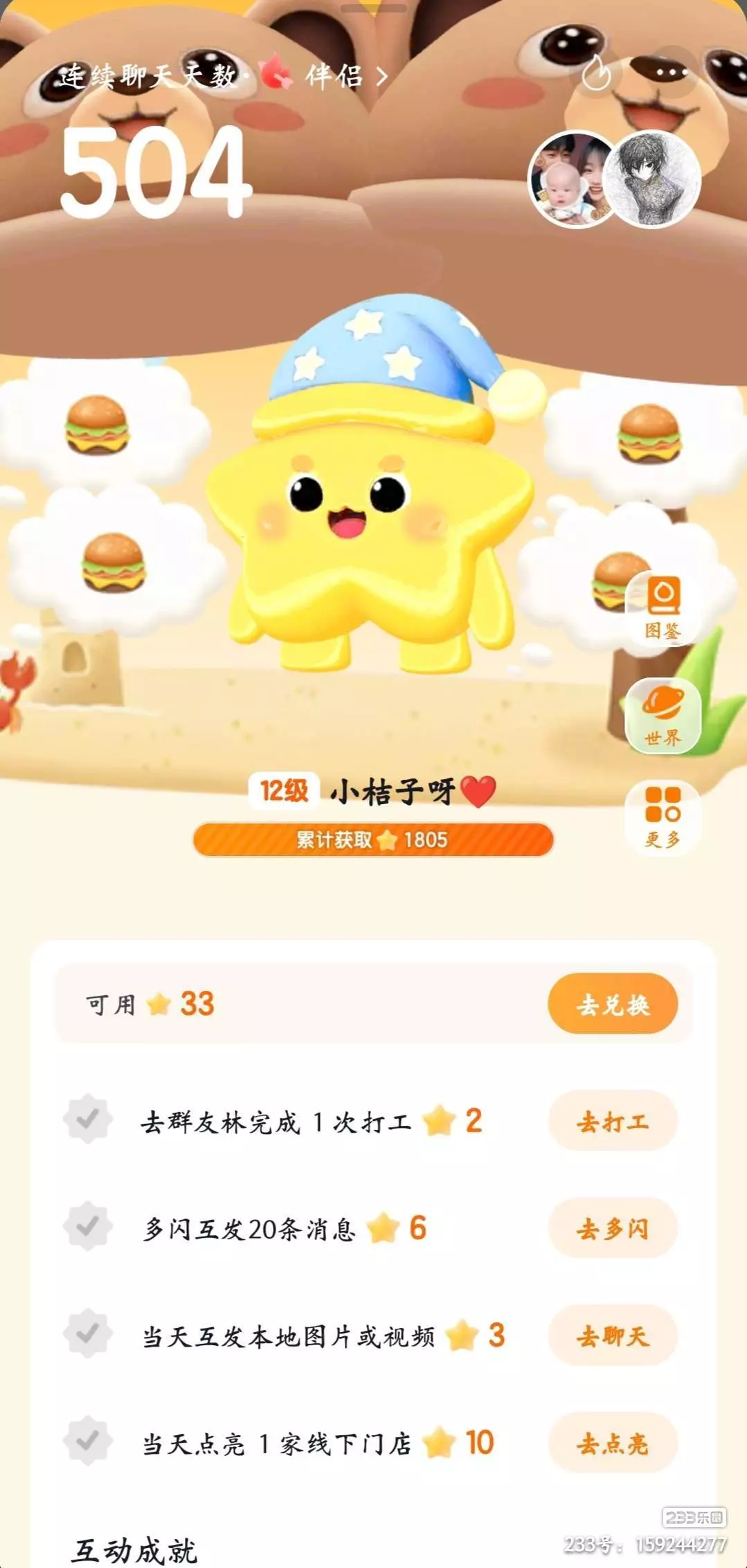Tap 去兑换 to redeem stars
The width and height of the screenshot is (747, 1568).
[x=613, y=1004]
